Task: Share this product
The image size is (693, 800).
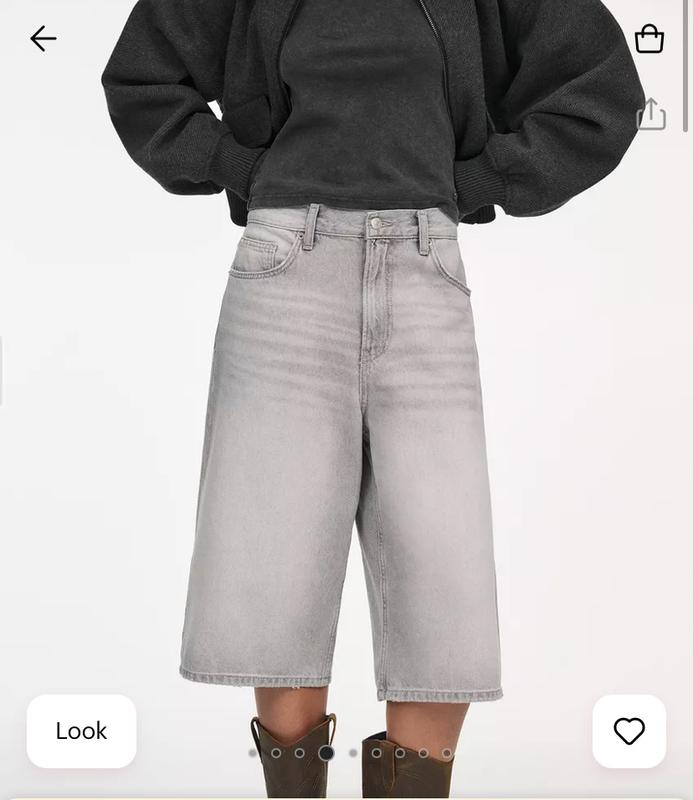Action: pyautogui.click(x=651, y=114)
